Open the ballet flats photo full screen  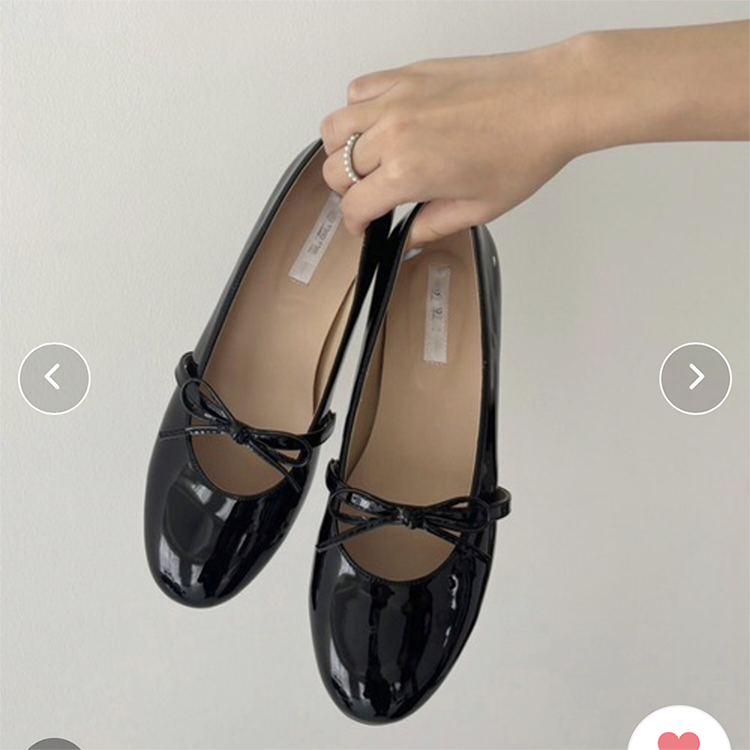(375, 375)
